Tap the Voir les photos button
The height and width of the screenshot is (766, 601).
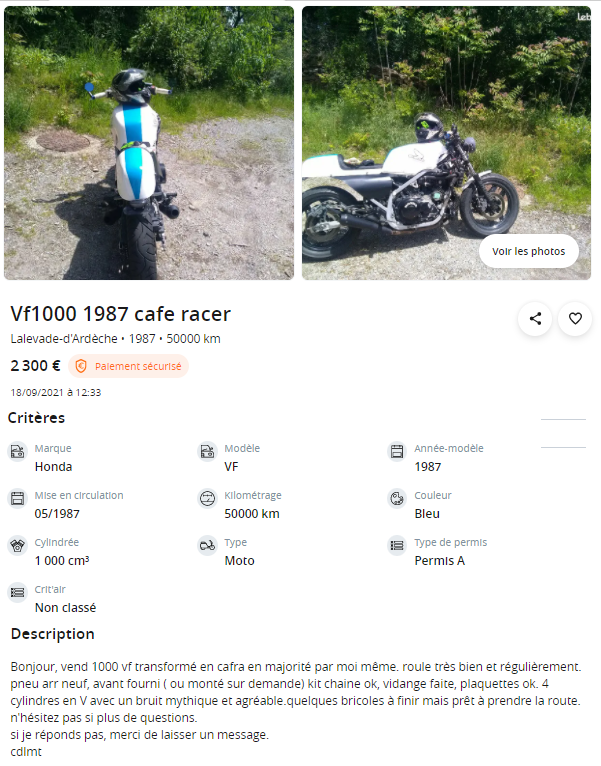(528, 251)
